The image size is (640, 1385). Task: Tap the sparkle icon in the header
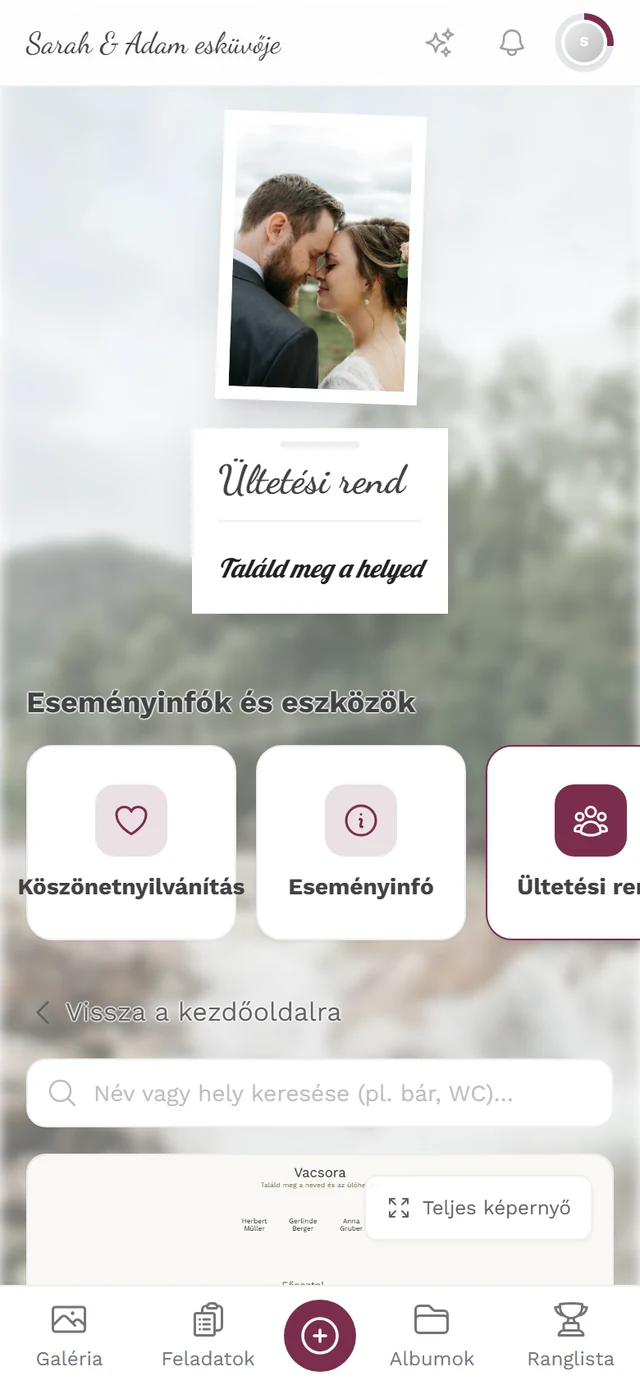440,43
